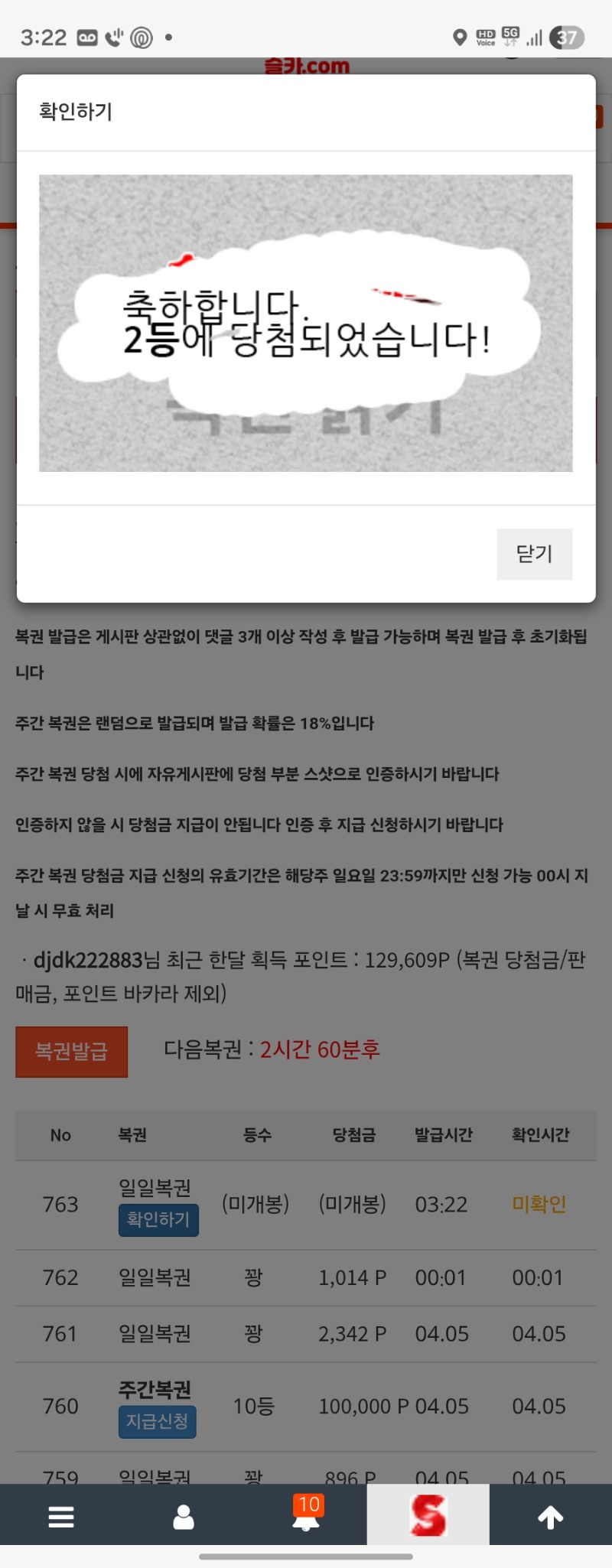Tap 확인하기 on lottery ticket 763
This screenshot has height=1568, width=612.
tap(158, 1219)
